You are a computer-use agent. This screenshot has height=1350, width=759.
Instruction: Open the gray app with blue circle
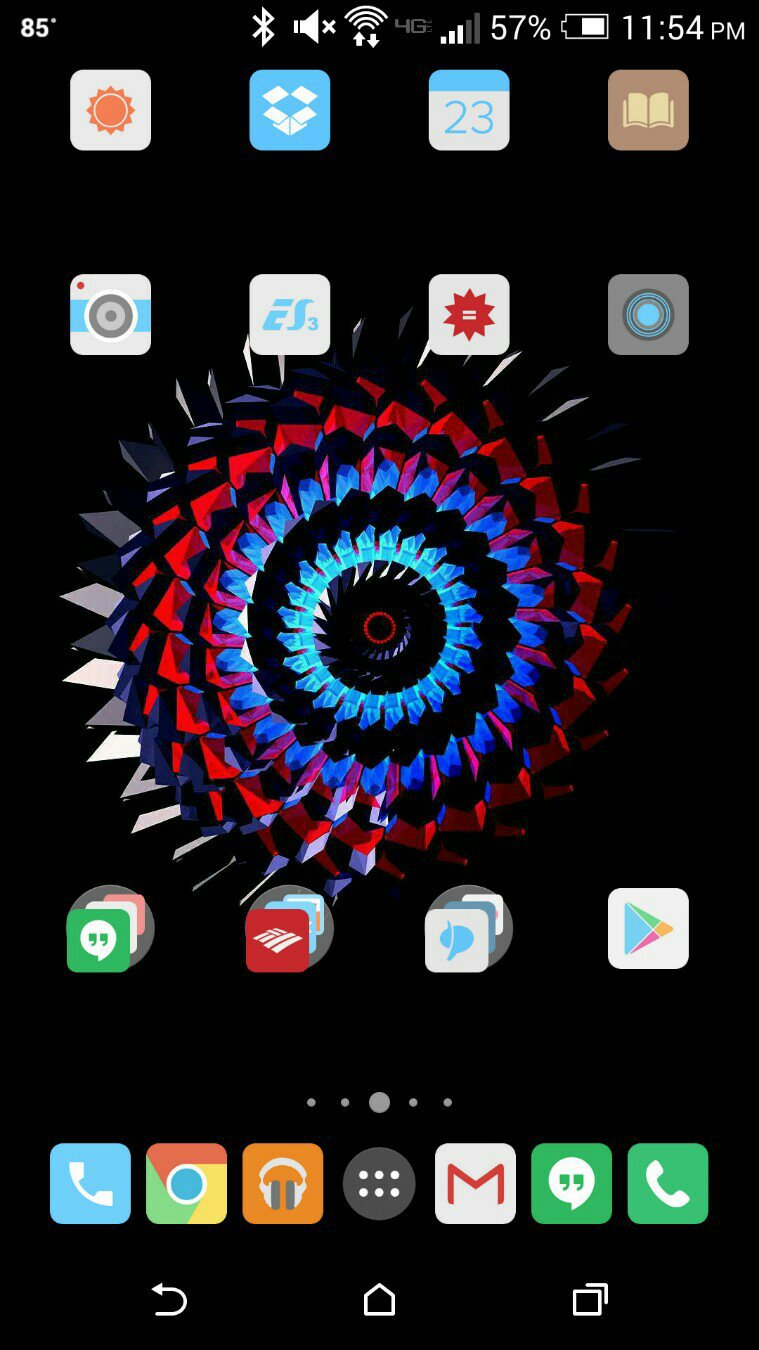click(x=648, y=314)
